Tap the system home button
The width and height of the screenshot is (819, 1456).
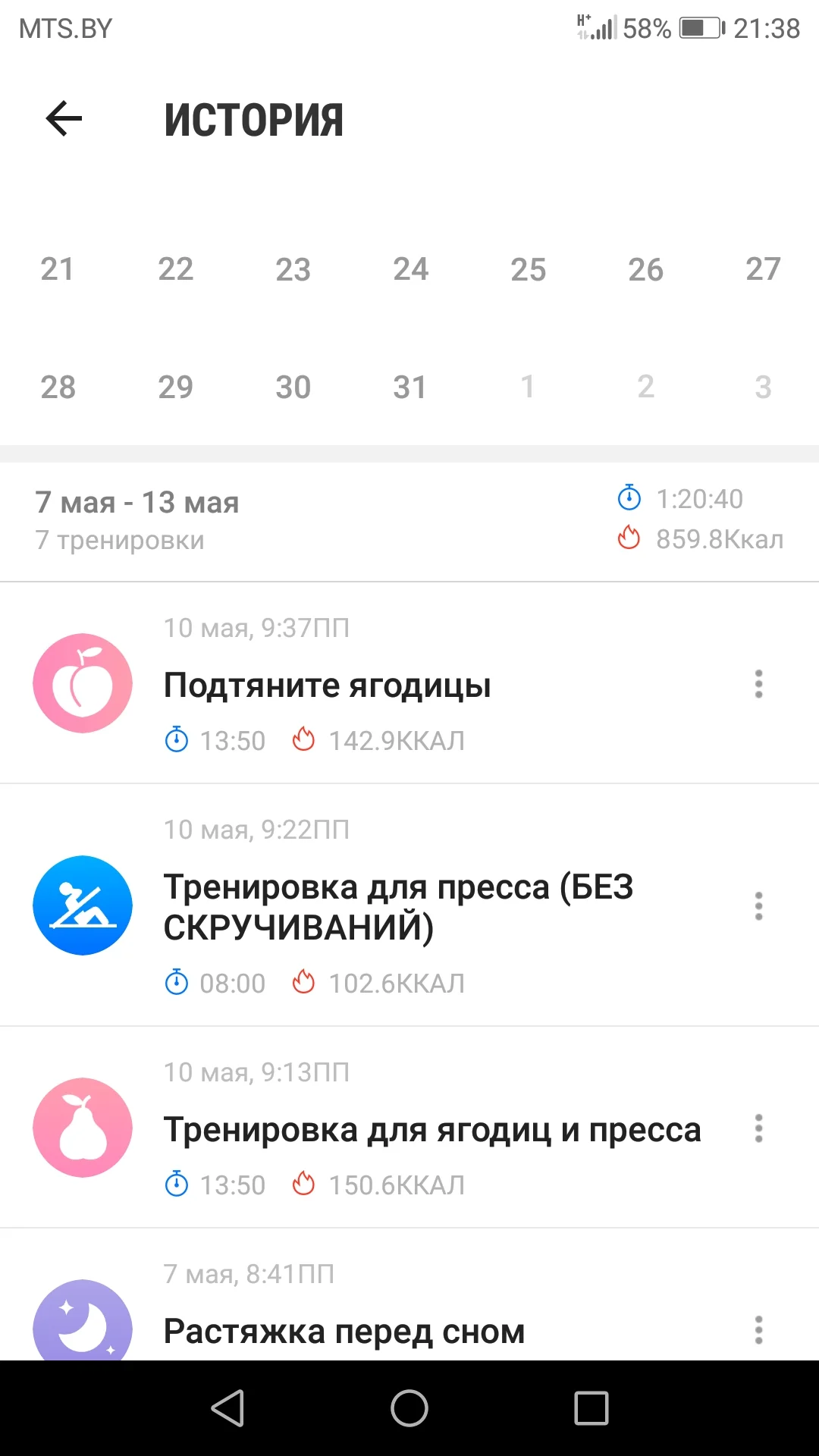point(409,1408)
